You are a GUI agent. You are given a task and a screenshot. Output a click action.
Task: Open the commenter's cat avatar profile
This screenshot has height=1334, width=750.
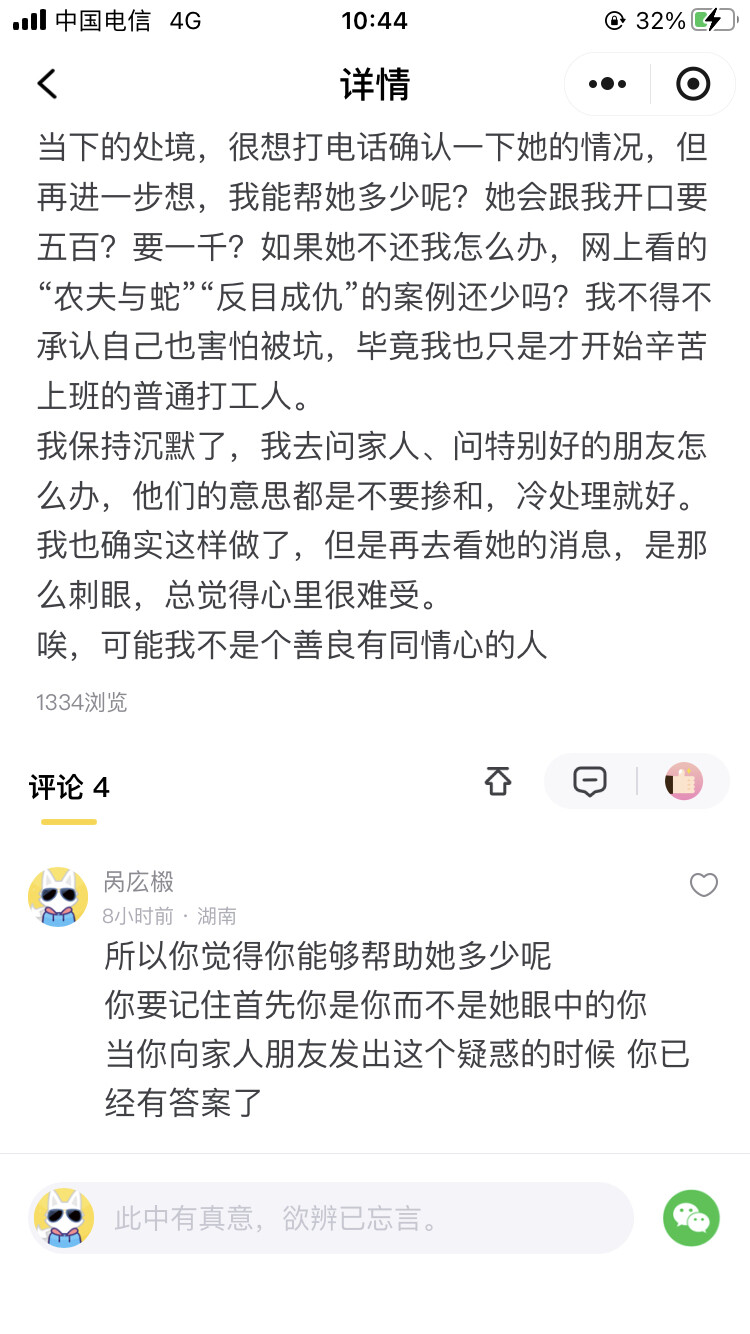coord(58,897)
